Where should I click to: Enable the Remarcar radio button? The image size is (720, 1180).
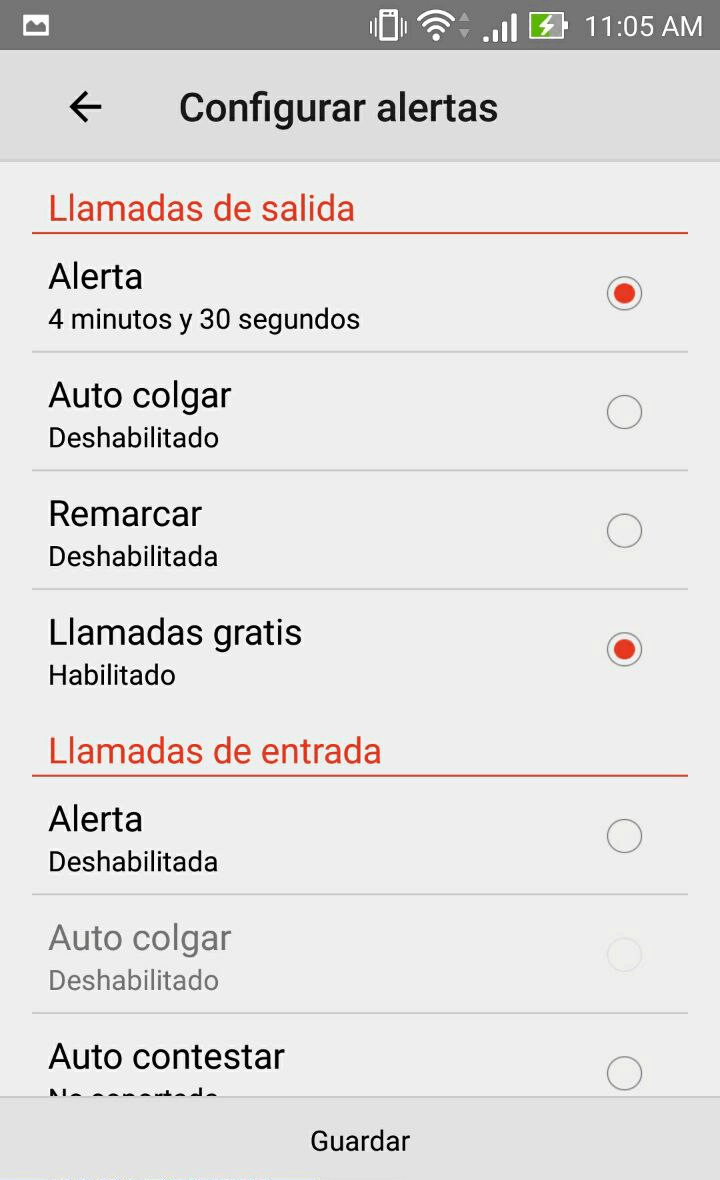[624, 531]
